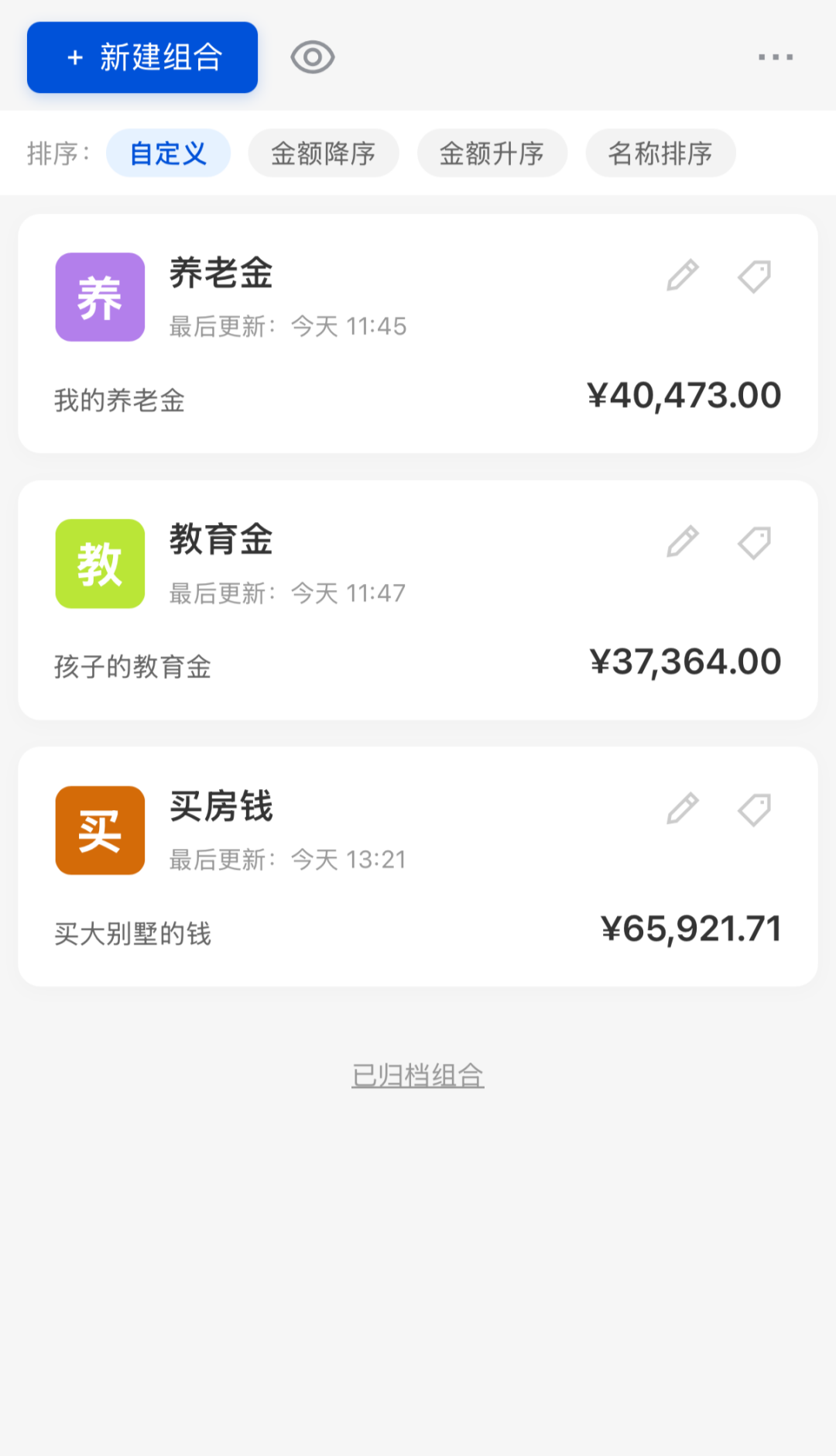Tap the tag icon on 教育金
Screen dimensions: 836x1456
tap(755, 542)
